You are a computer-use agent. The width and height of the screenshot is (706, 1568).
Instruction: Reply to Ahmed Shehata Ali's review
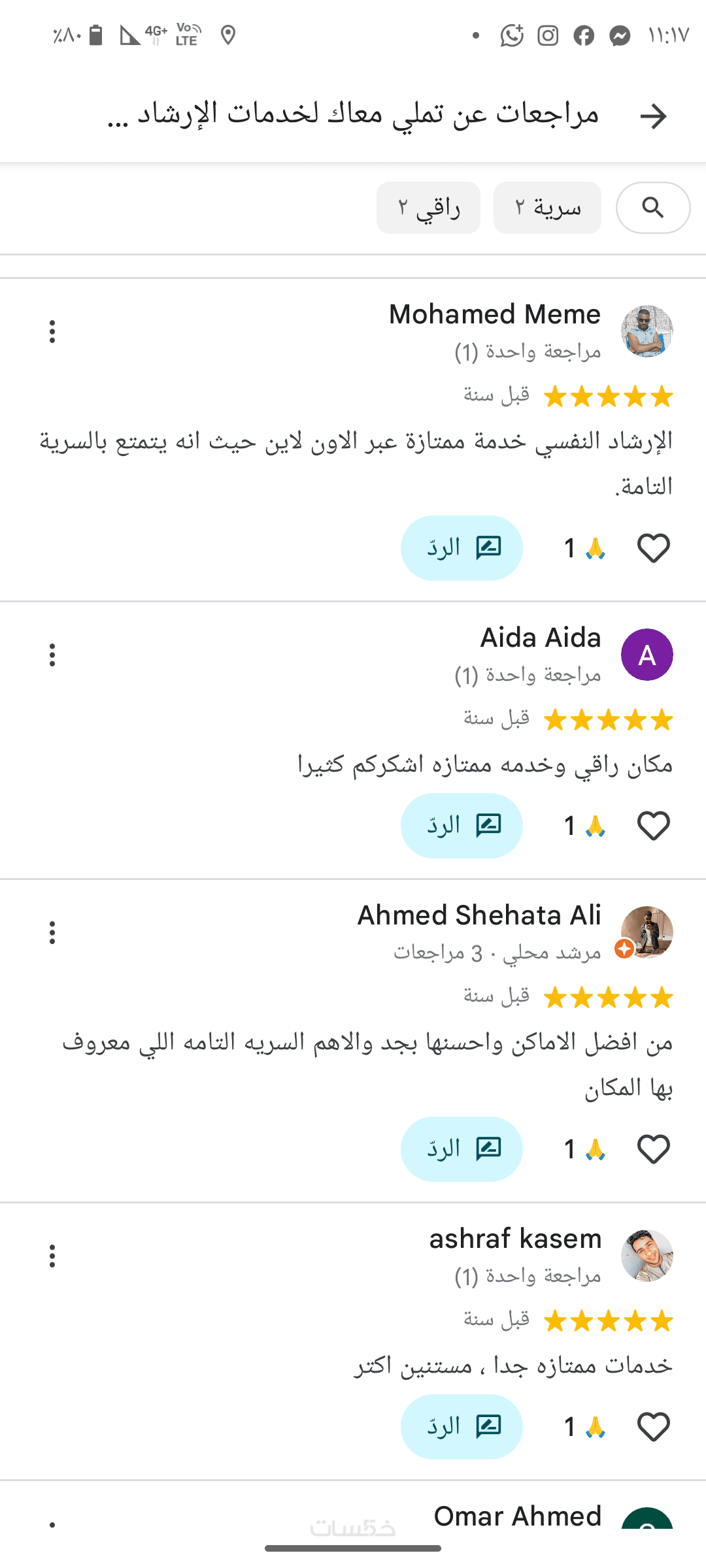(x=462, y=1149)
